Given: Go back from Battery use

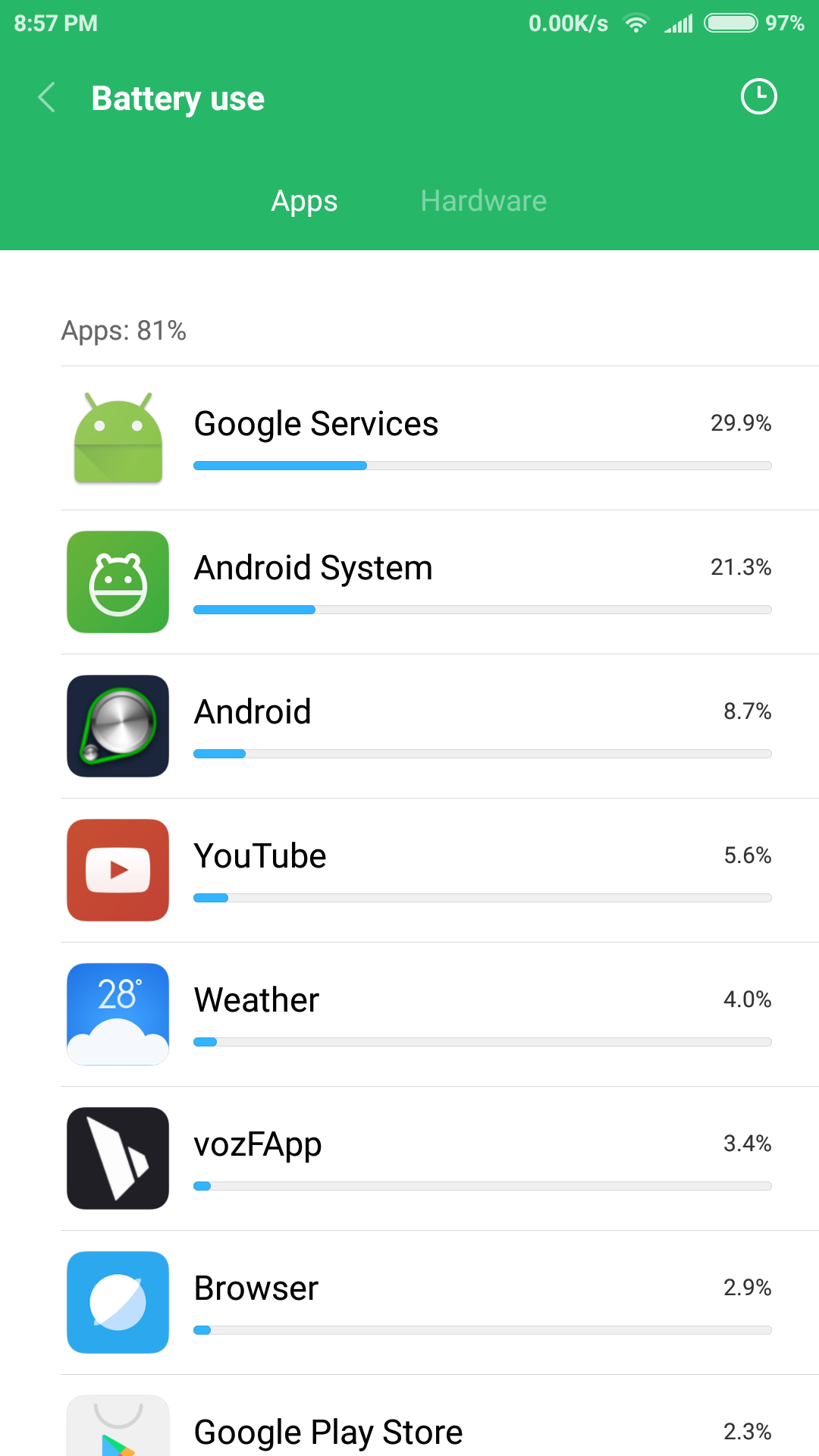Looking at the screenshot, I should click(x=47, y=98).
